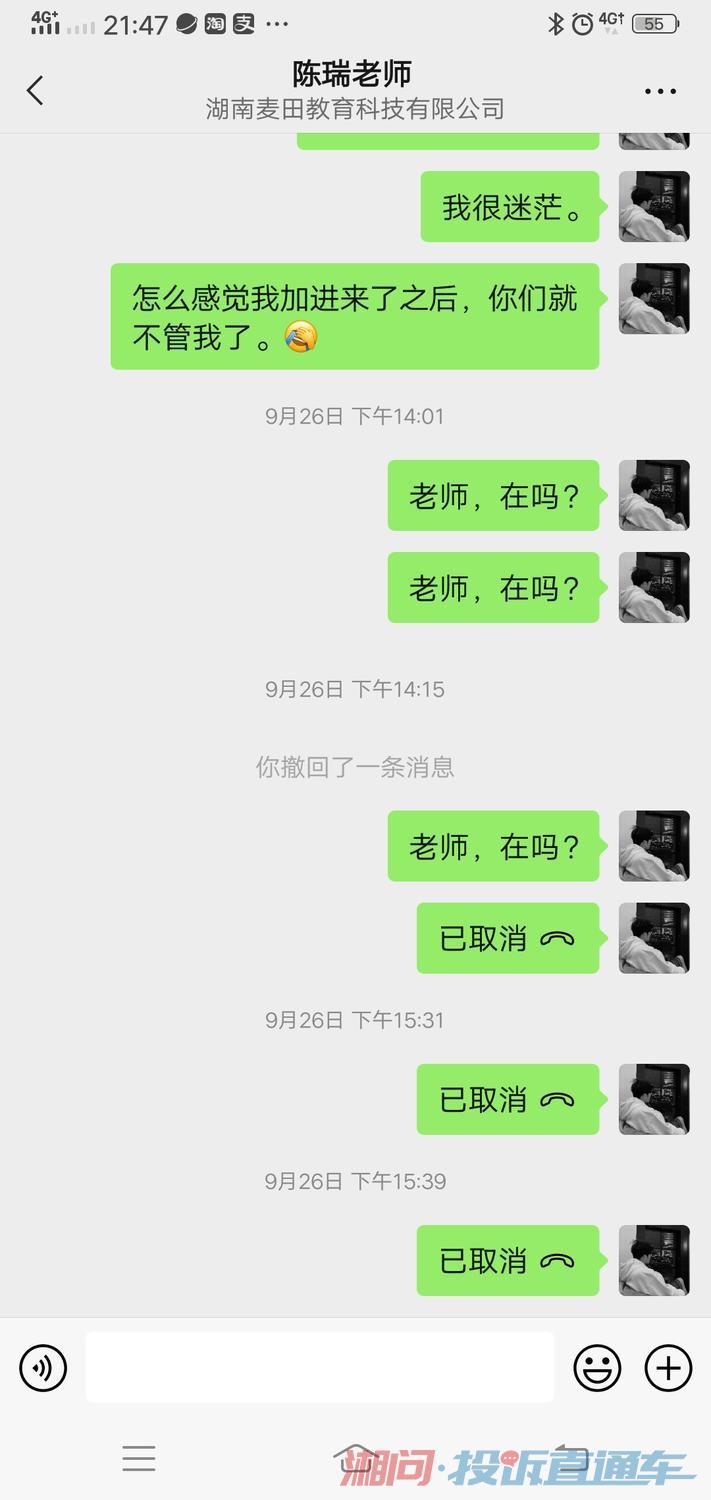Focus the message text field
The image size is (711, 1500).
(319, 1367)
